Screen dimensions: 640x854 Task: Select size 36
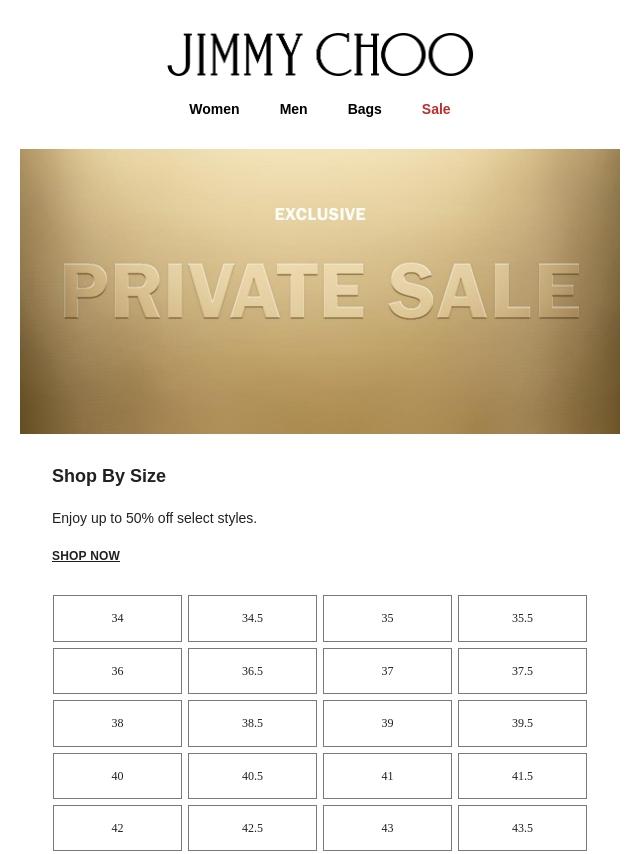(x=117, y=671)
